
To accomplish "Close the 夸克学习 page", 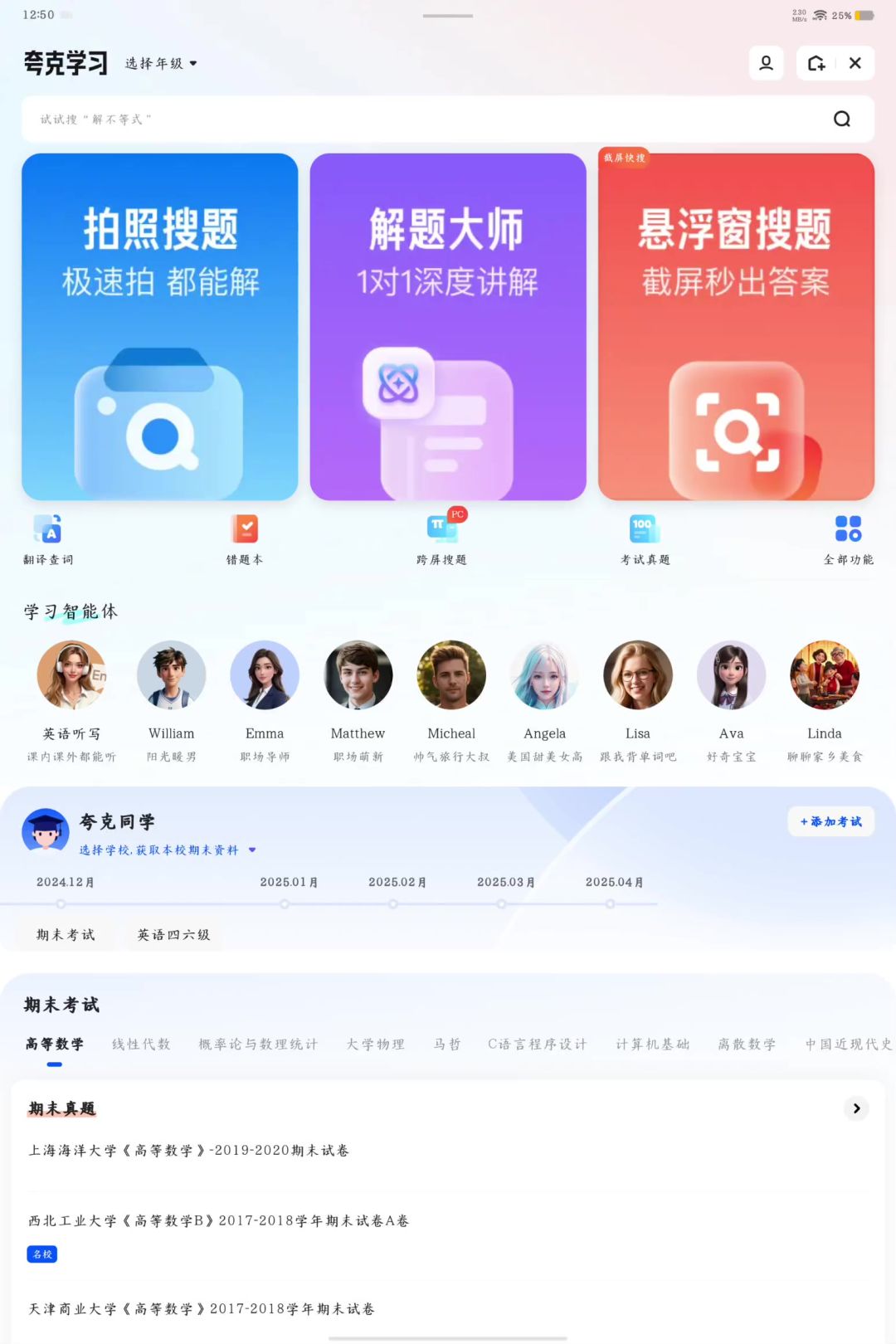I will pos(855,63).
